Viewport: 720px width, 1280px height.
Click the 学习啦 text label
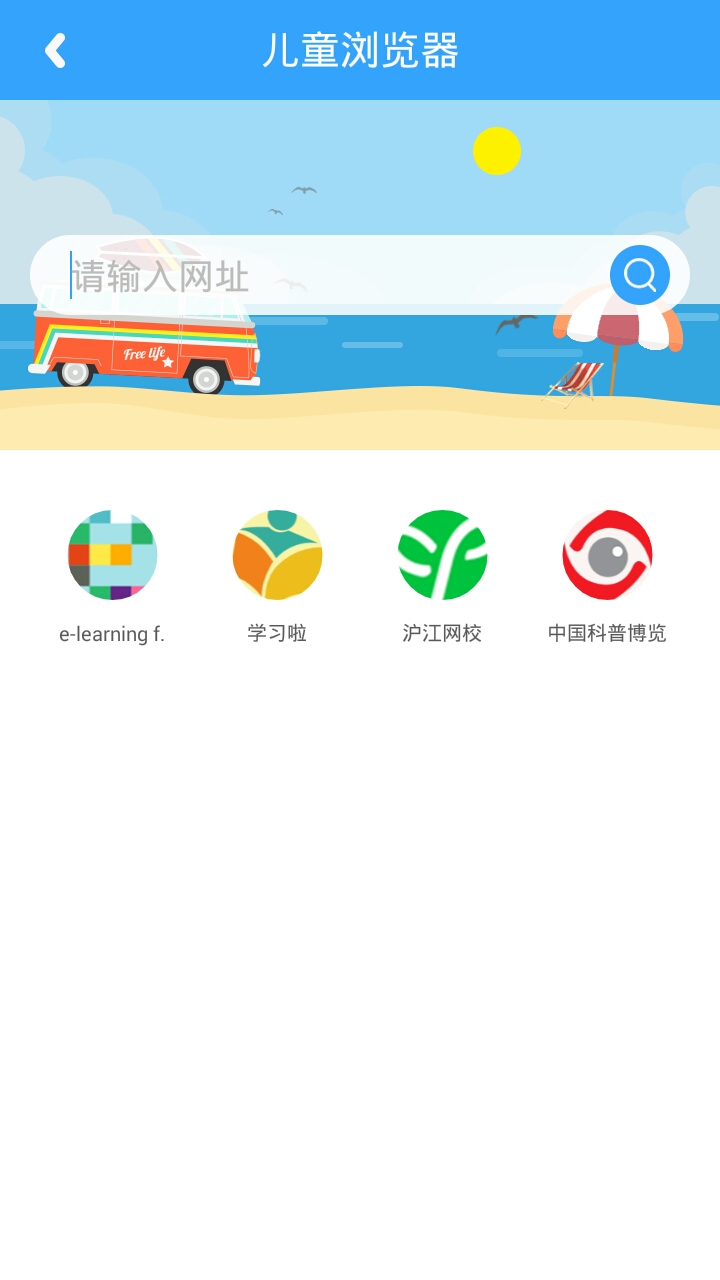277,633
